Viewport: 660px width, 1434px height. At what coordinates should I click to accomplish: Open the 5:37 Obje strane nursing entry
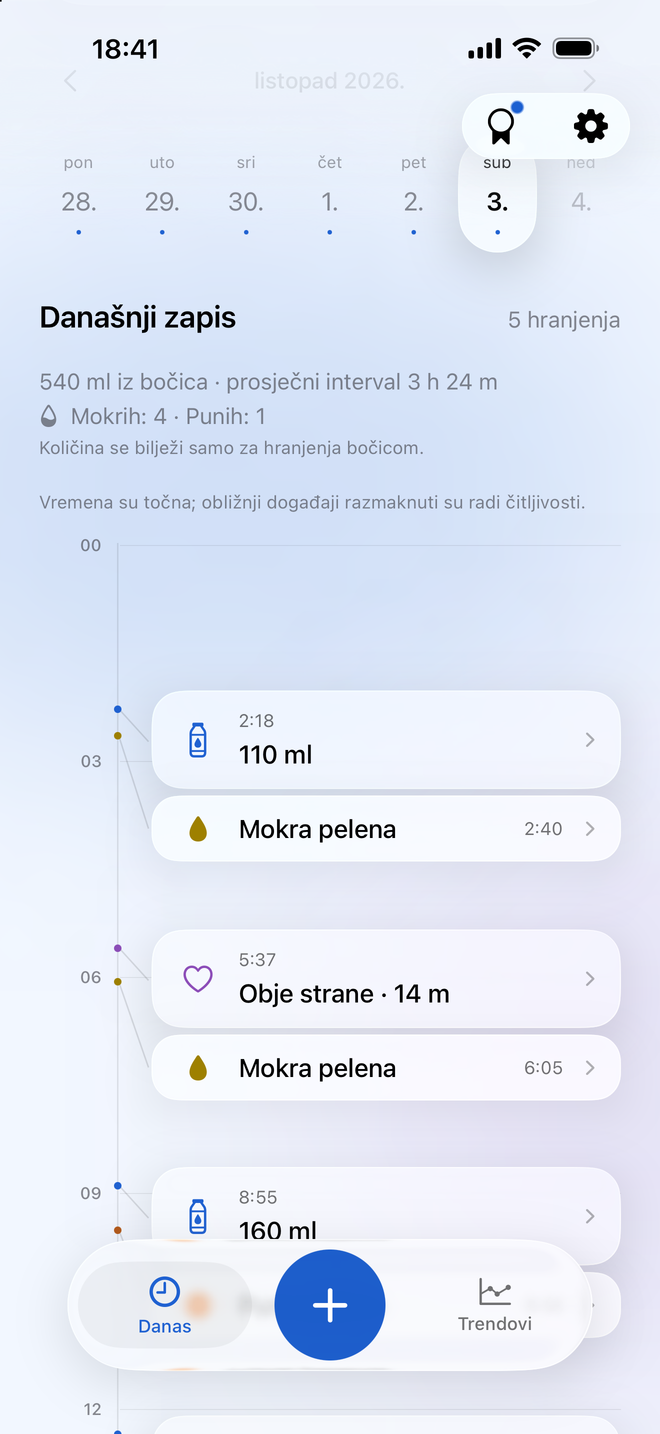point(386,978)
